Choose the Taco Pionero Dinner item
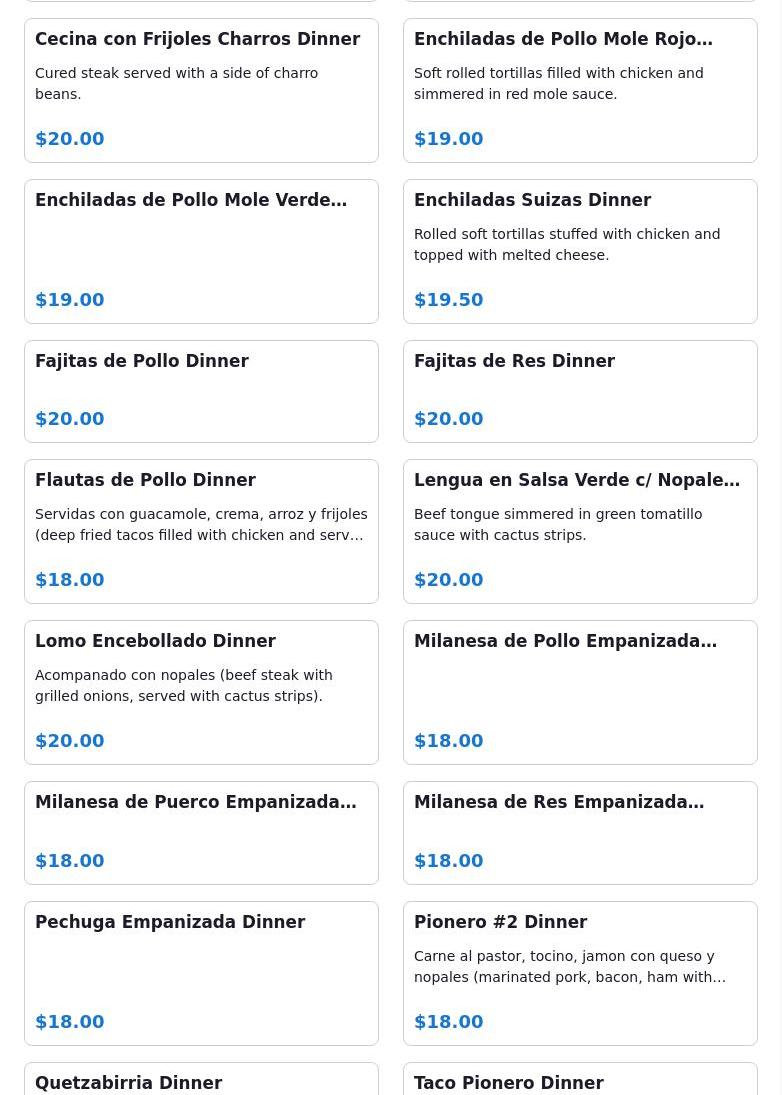The image size is (782, 1095). tap(580, 1081)
